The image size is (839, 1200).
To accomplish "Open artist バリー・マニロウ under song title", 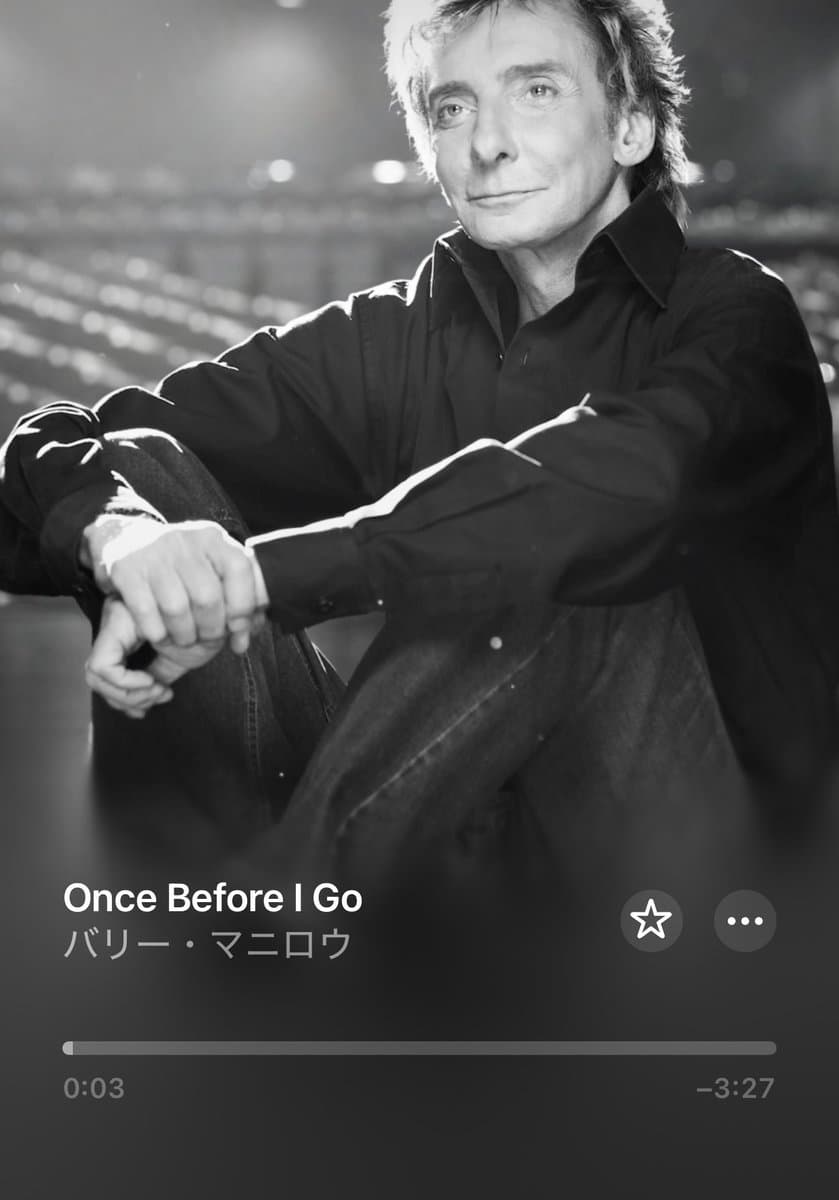I will (x=208, y=944).
